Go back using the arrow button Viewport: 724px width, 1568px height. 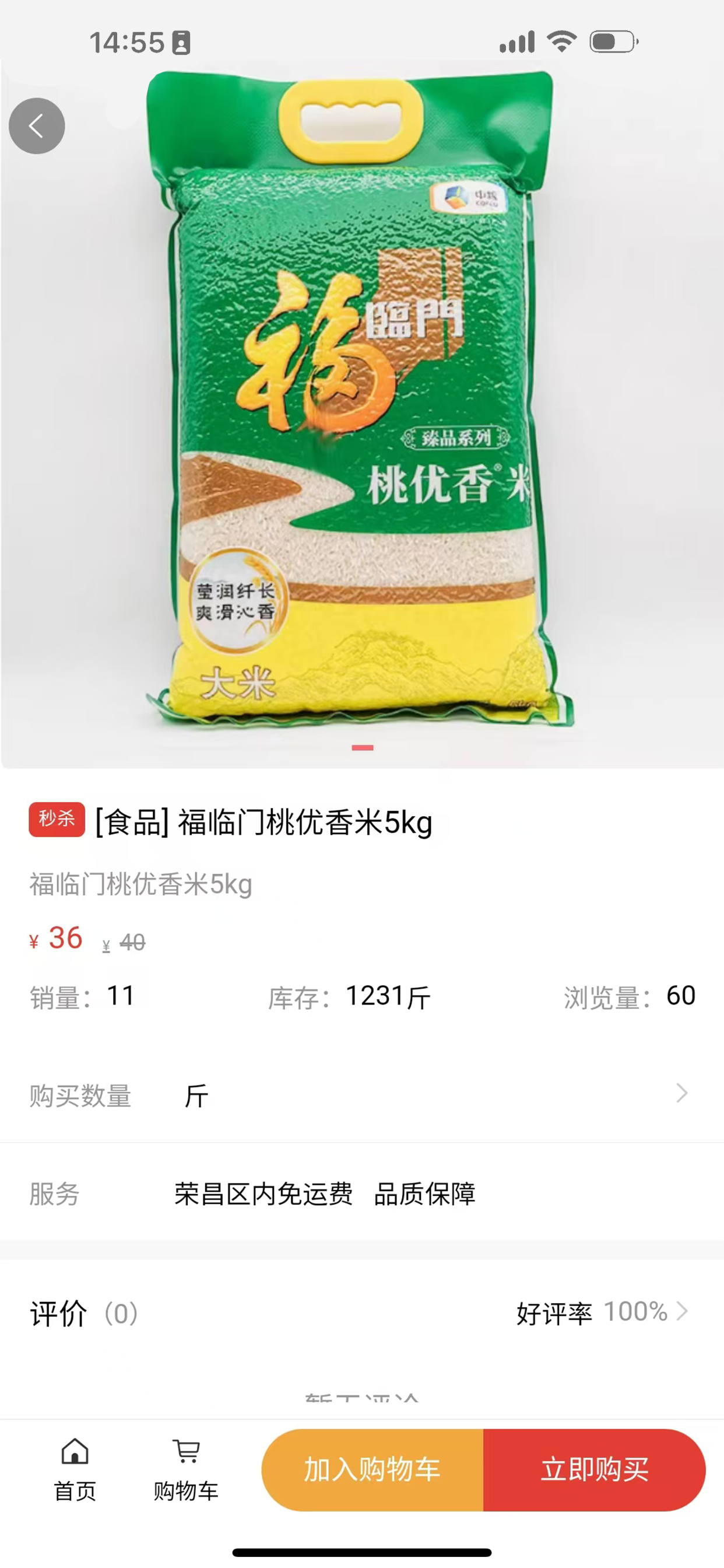tap(37, 126)
